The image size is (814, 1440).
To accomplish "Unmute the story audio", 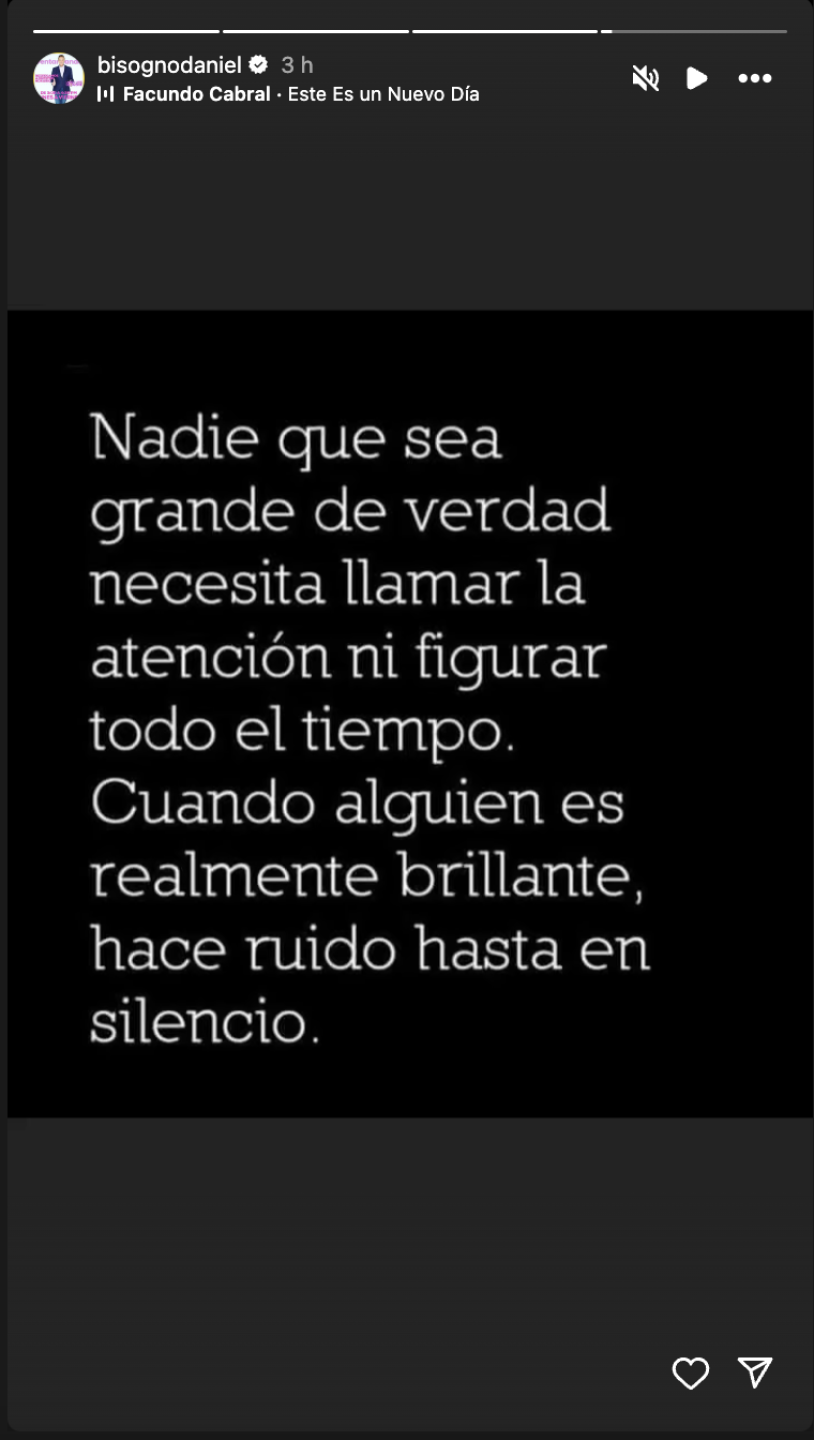I will pos(646,78).
